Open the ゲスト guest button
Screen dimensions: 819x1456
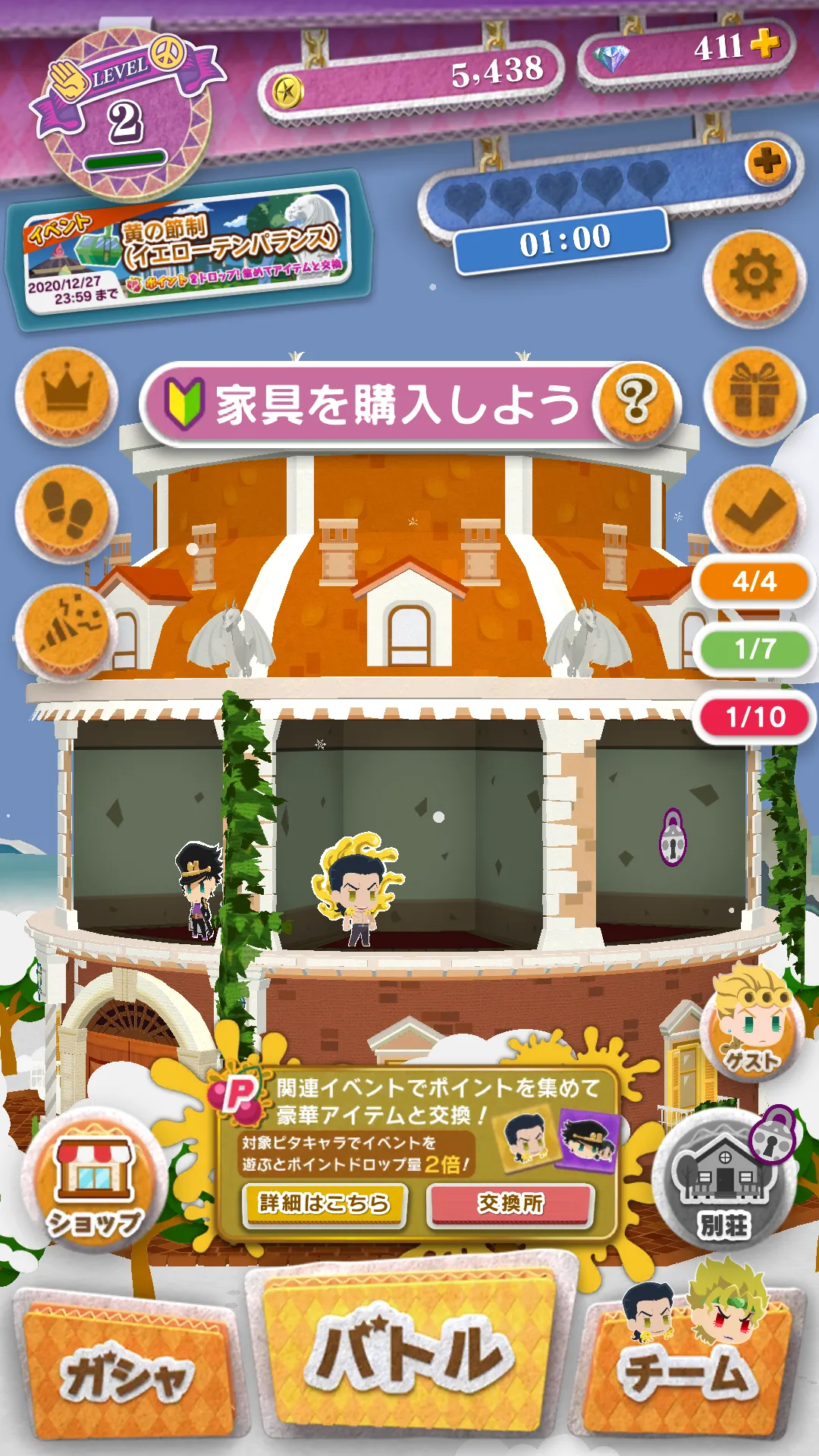pyautogui.click(x=751, y=1025)
